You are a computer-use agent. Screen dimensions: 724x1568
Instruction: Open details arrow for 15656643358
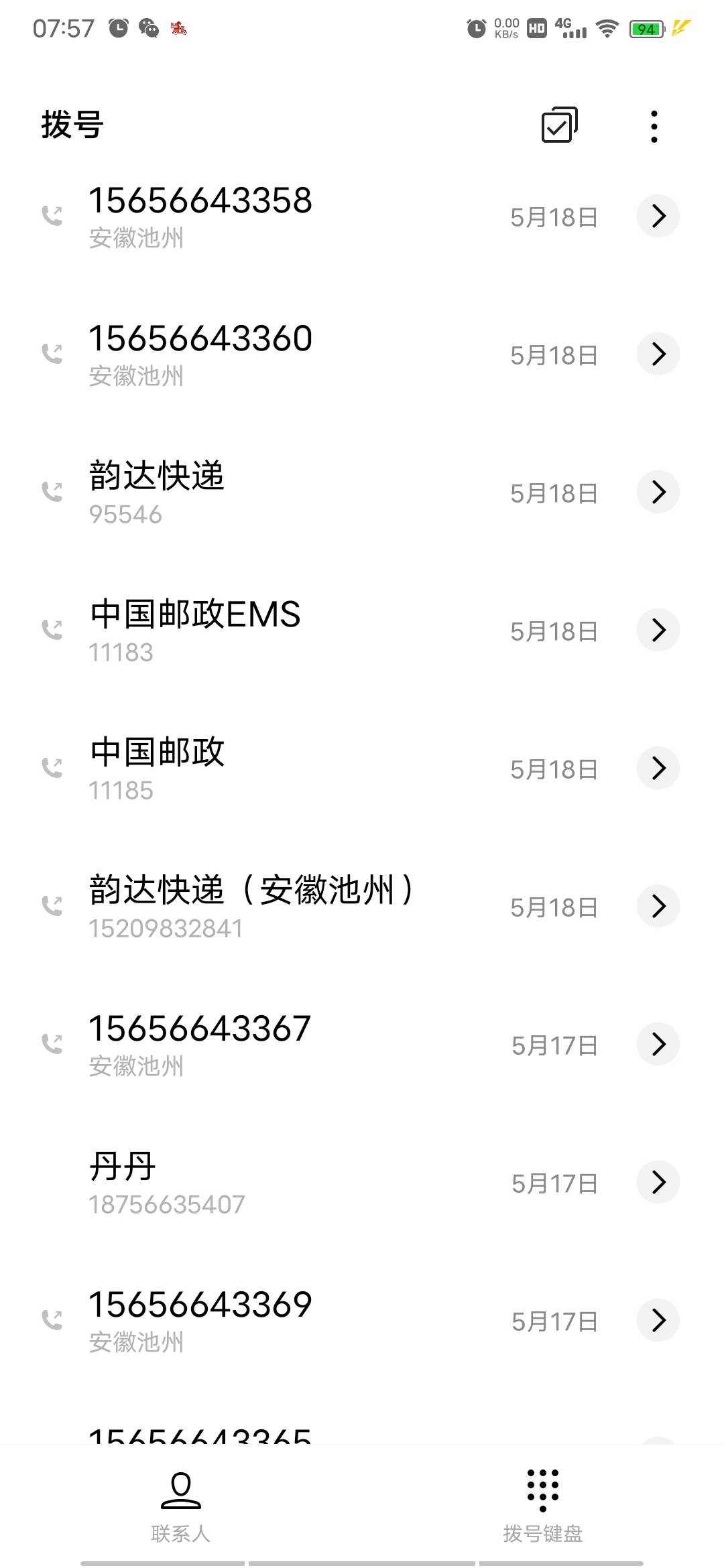[658, 216]
